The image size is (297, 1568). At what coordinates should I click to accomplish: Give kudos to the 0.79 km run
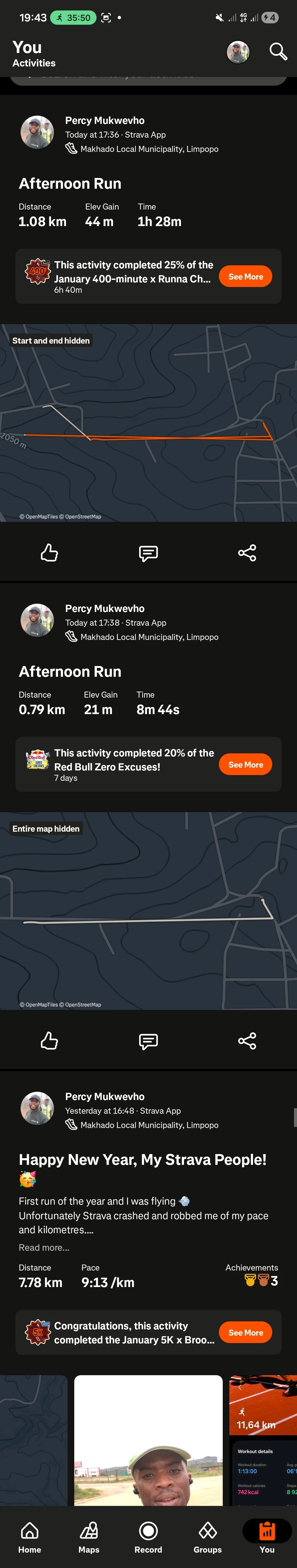pos(50,1041)
